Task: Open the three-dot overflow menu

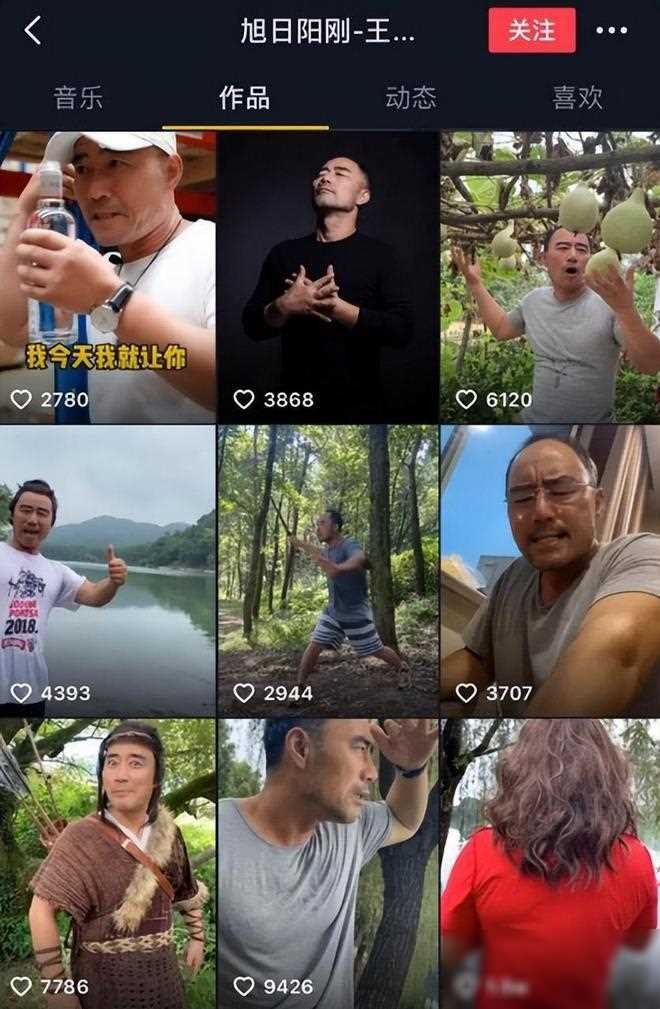Action: [611, 31]
